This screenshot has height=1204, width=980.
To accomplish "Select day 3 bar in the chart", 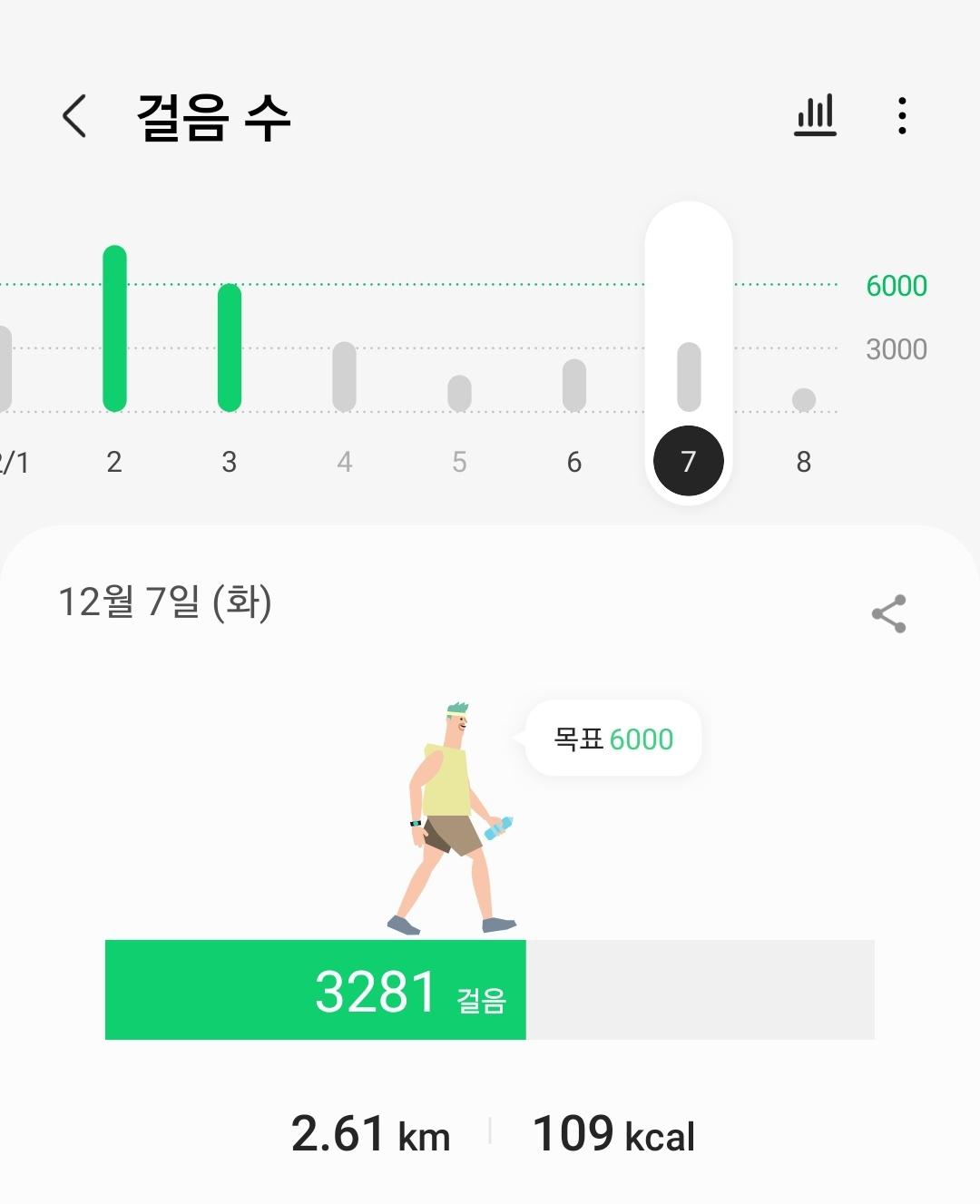I will [x=230, y=348].
